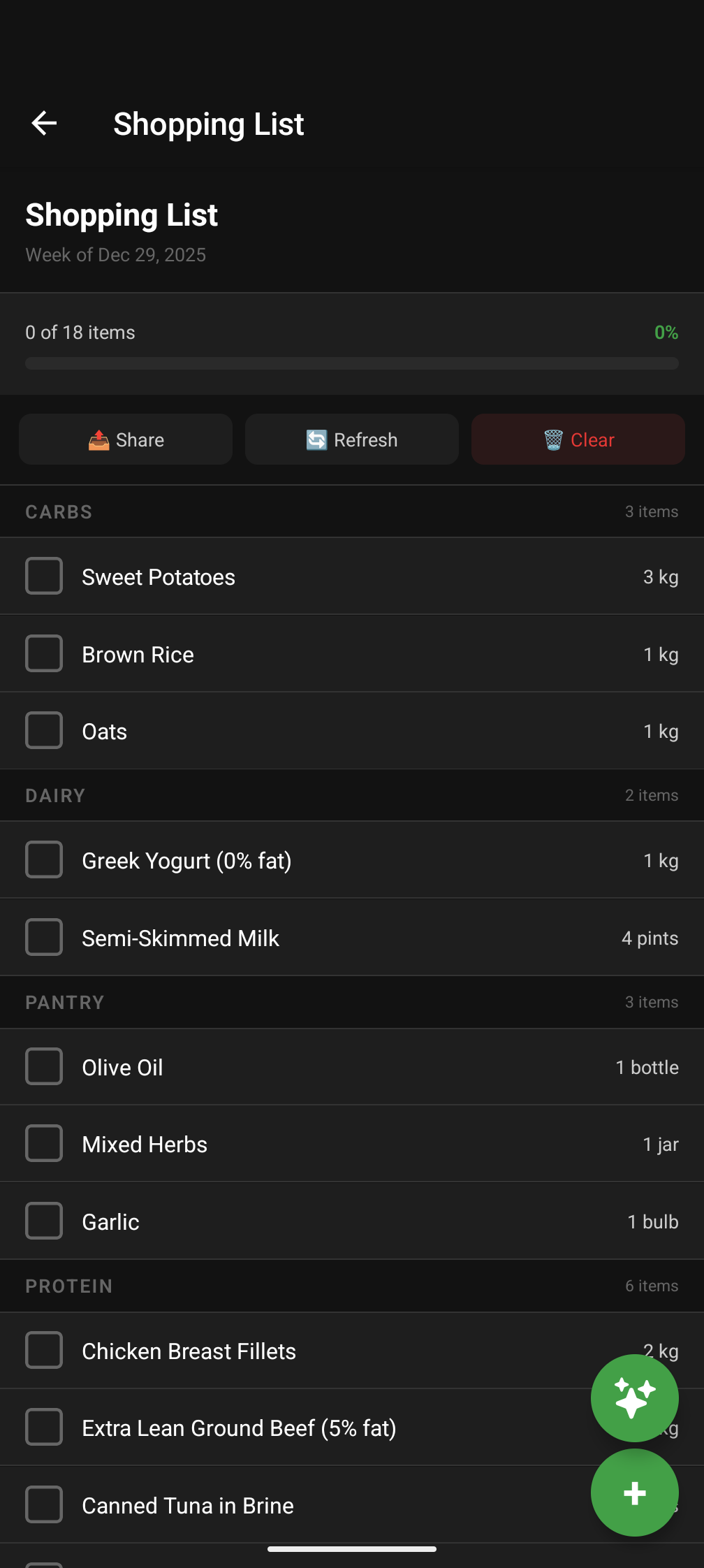Check off Garlic from the Pantry section
Screen dimensions: 704x1568
click(44, 1221)
